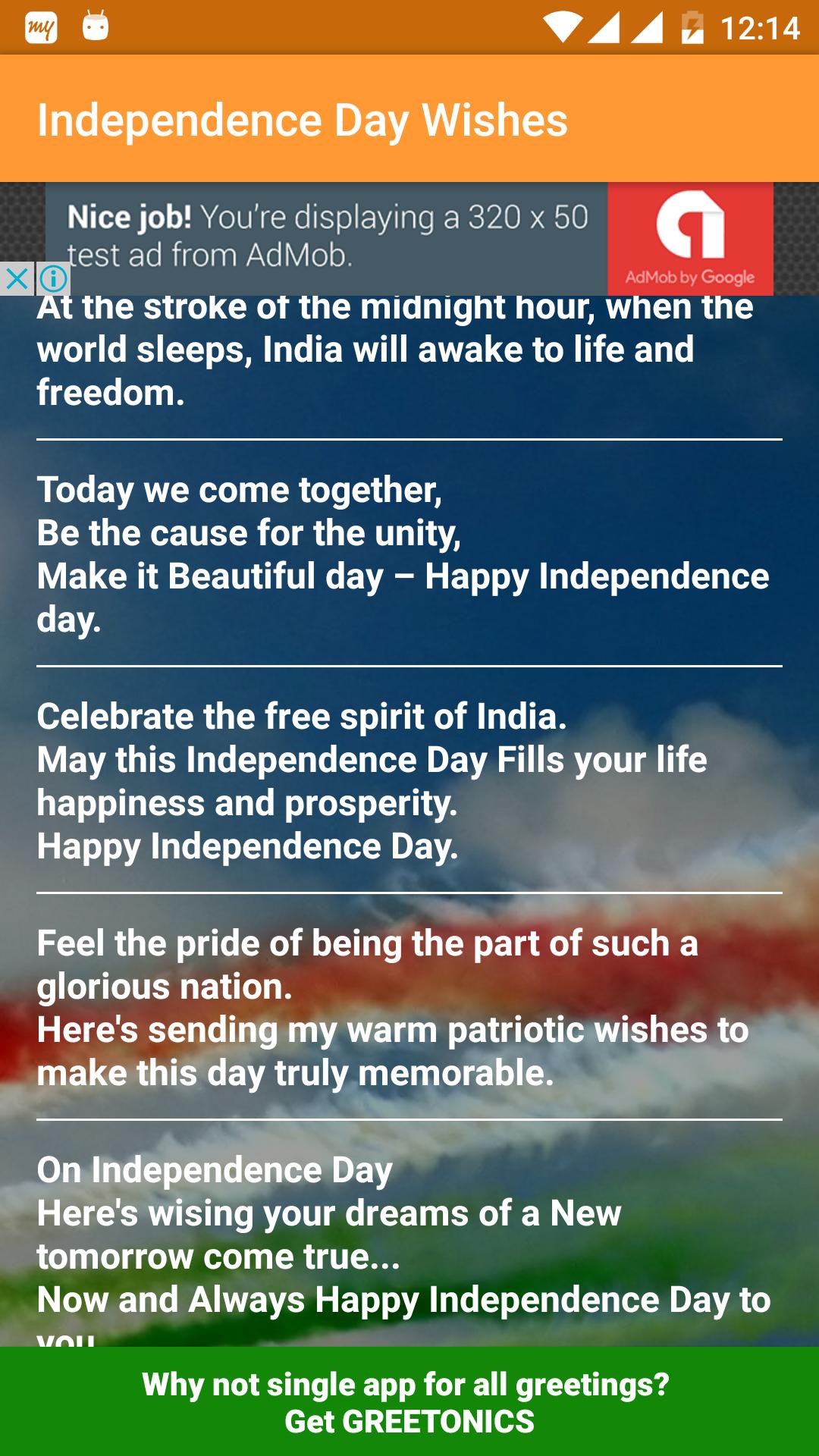Open the AdMob test ad banner
819x1456 pixels.
tap(409, 237)
